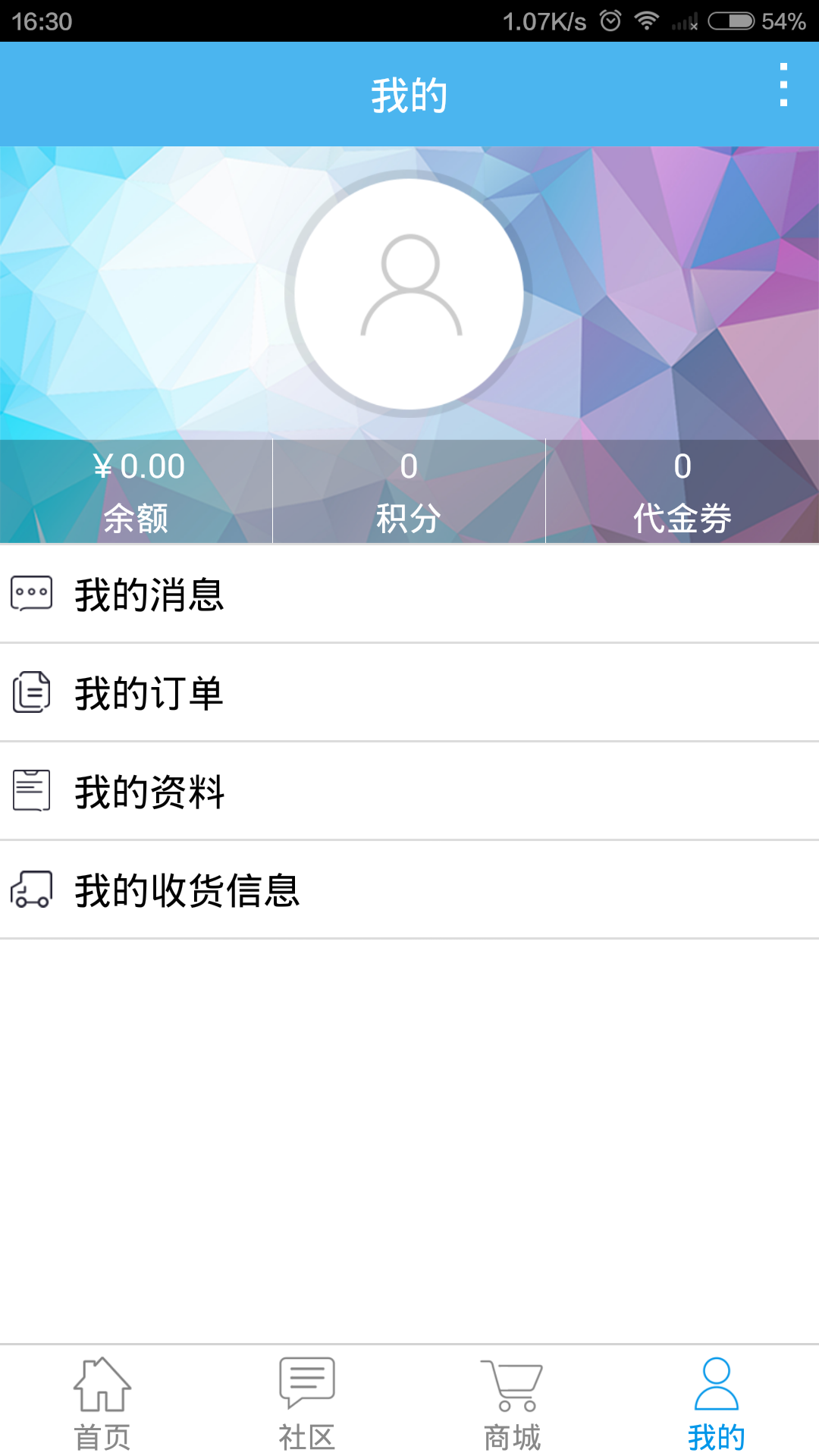View account balance (余额)
This screenshot has width=819, height=1456.
(136, 491)
